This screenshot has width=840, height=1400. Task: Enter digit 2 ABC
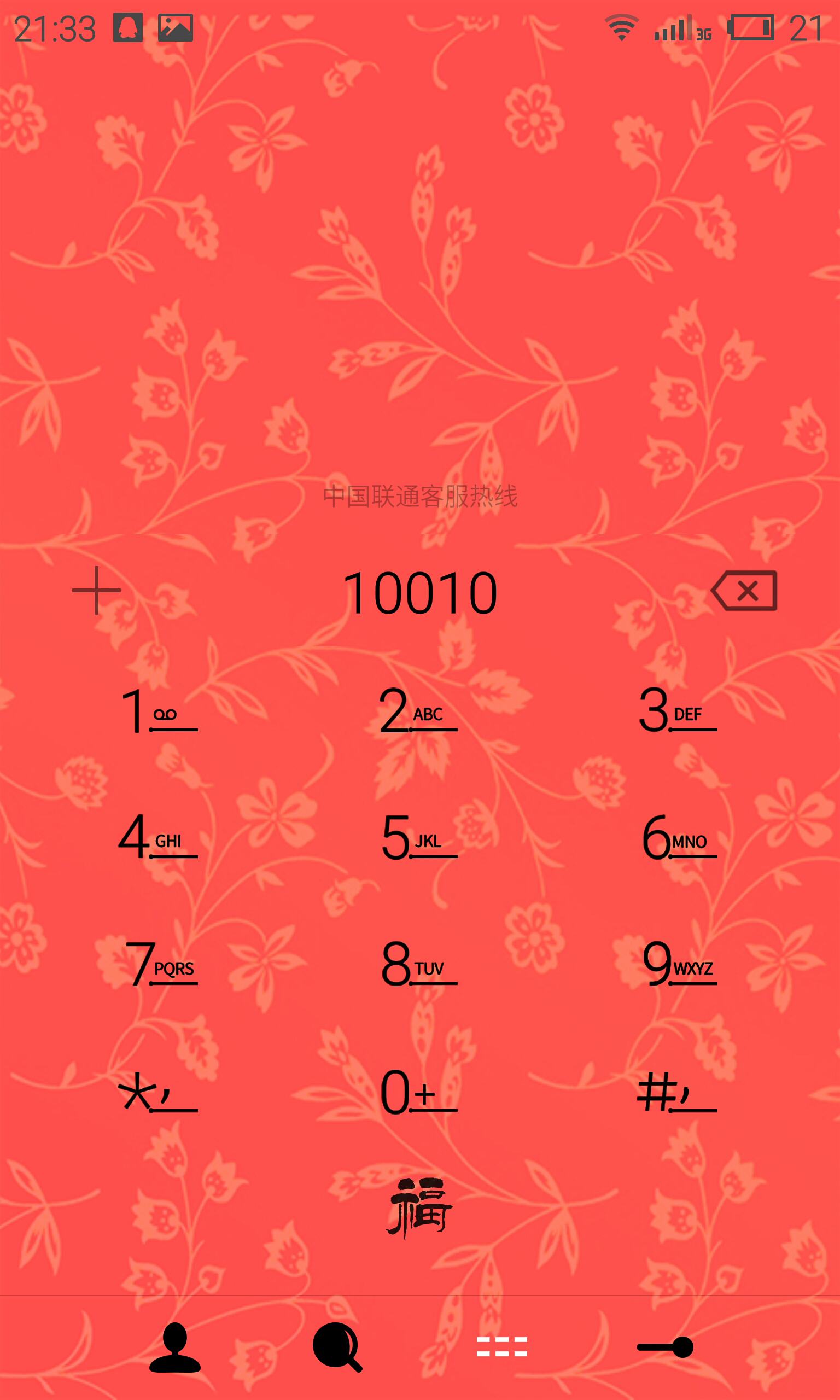coord(418,711)
